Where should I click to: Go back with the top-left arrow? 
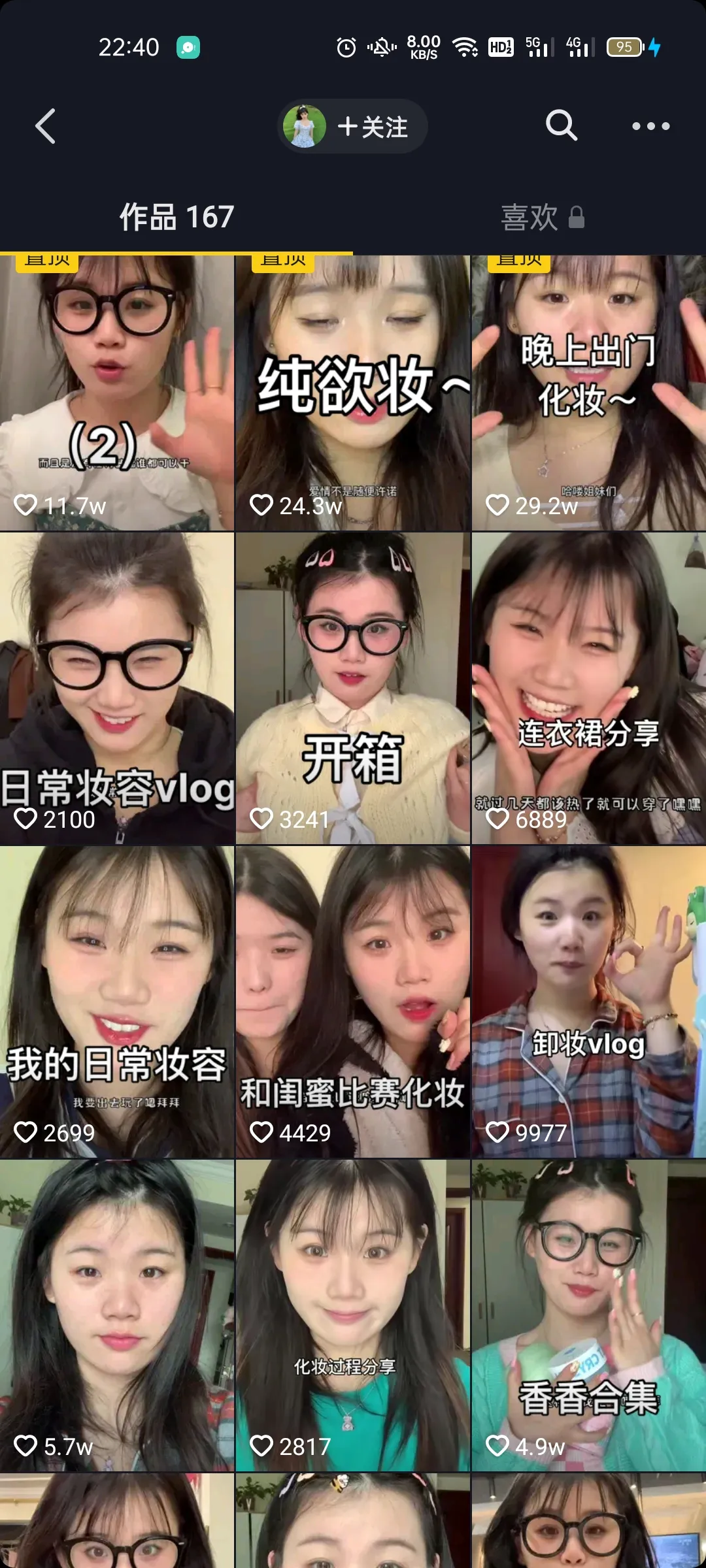45,126
